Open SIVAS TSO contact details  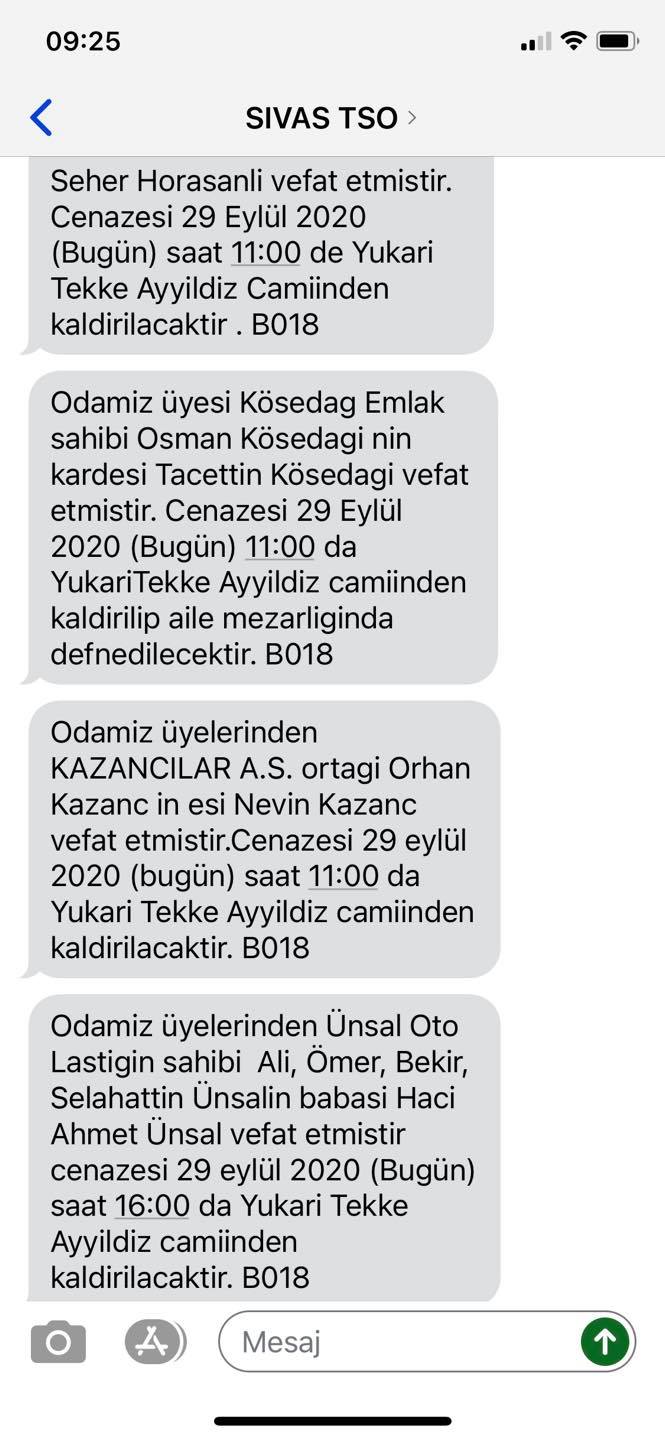[330, 118]
